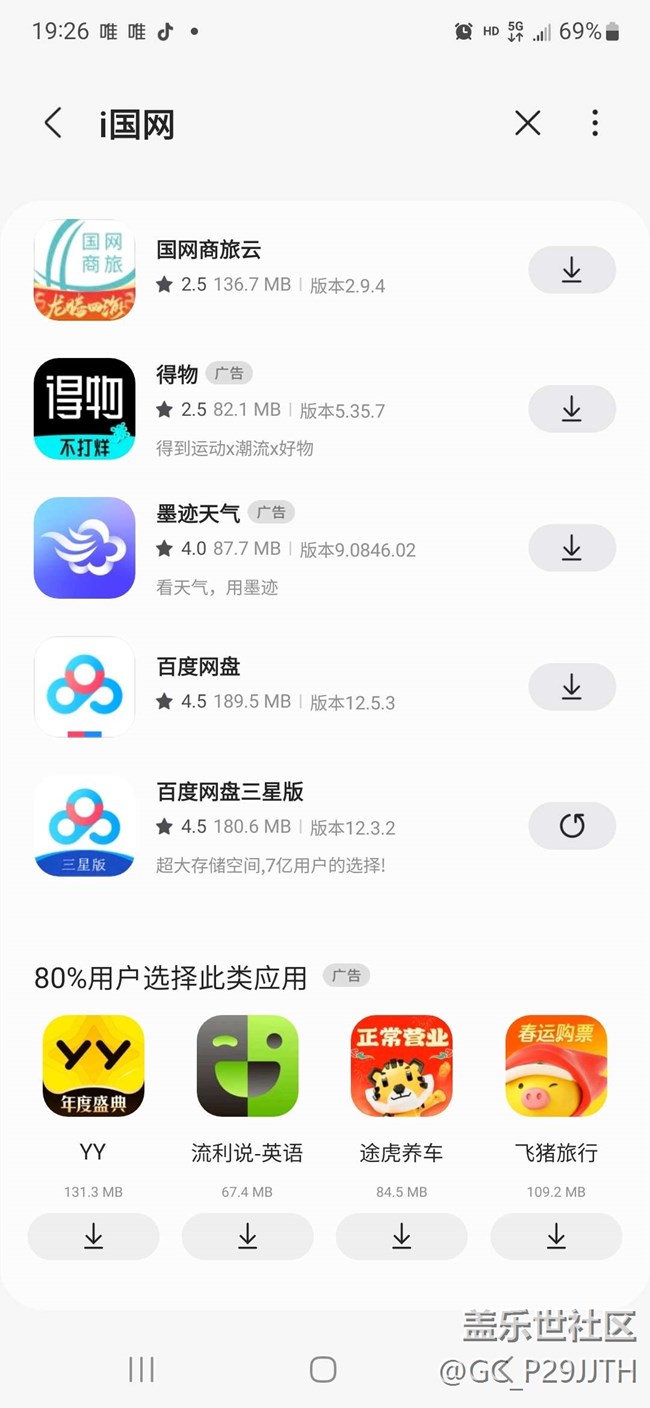Download 飞猪旅行
650x1408 pixels.
(556, 1237)
